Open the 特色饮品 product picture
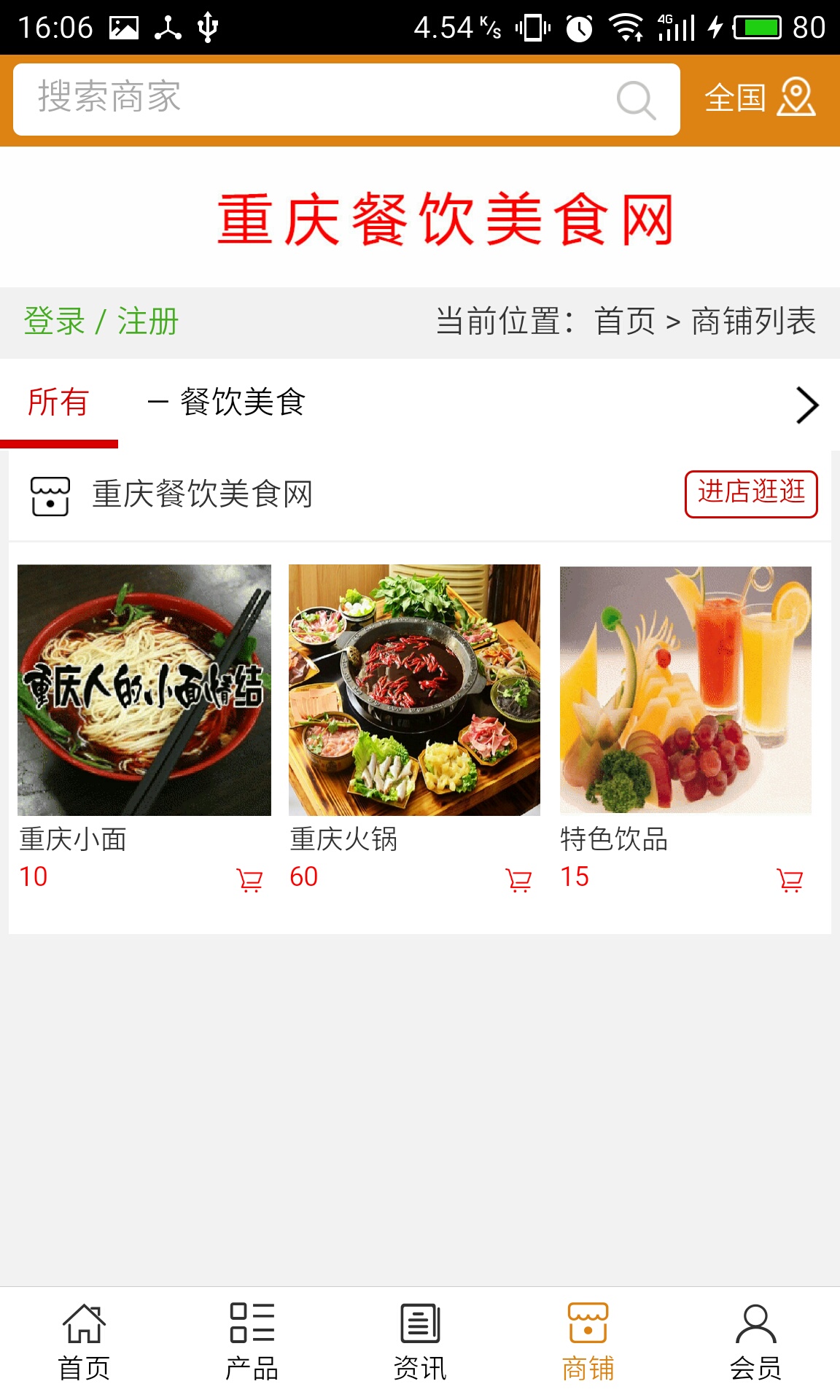 685,690
